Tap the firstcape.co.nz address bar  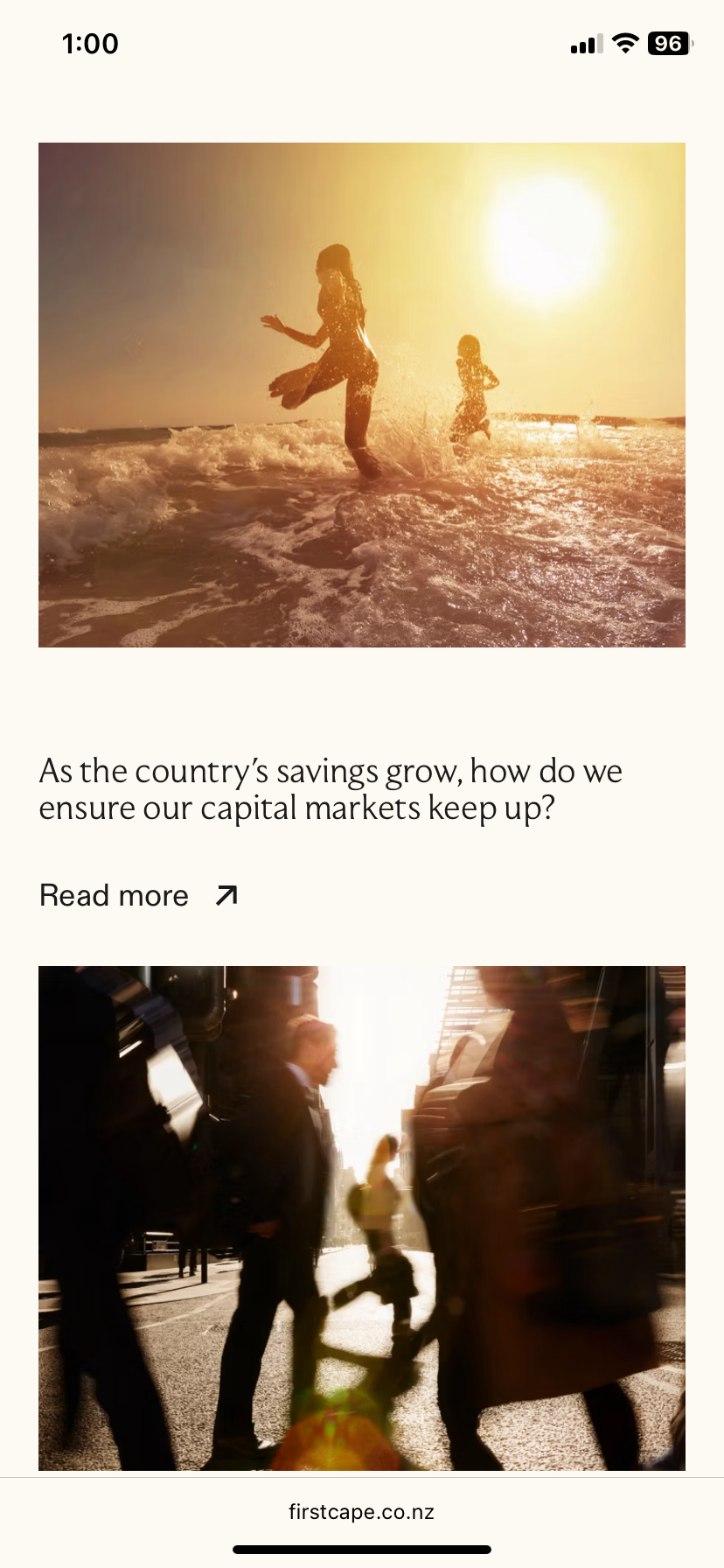(x=362, y=1512)
